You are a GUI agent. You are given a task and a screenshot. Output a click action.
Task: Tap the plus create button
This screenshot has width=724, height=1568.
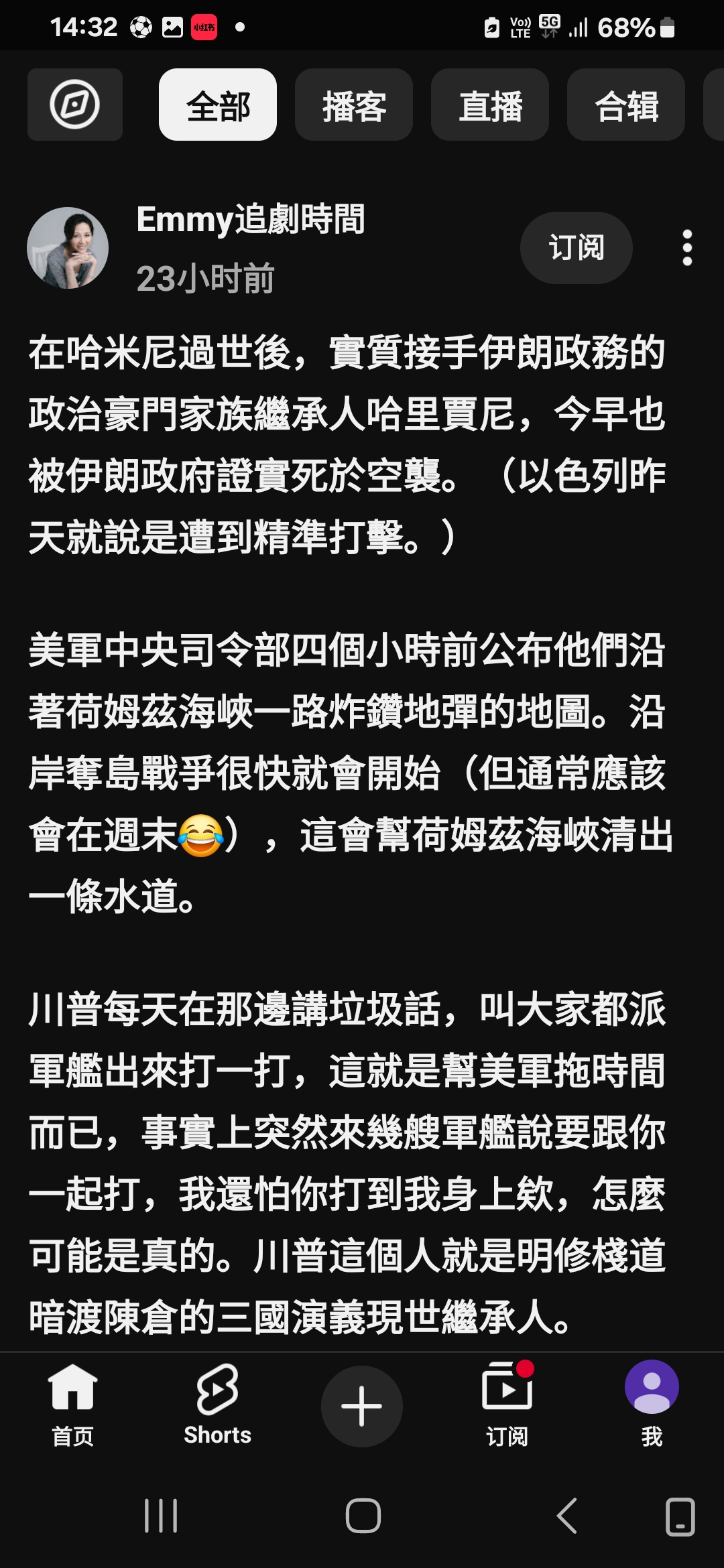(362, 1406)
